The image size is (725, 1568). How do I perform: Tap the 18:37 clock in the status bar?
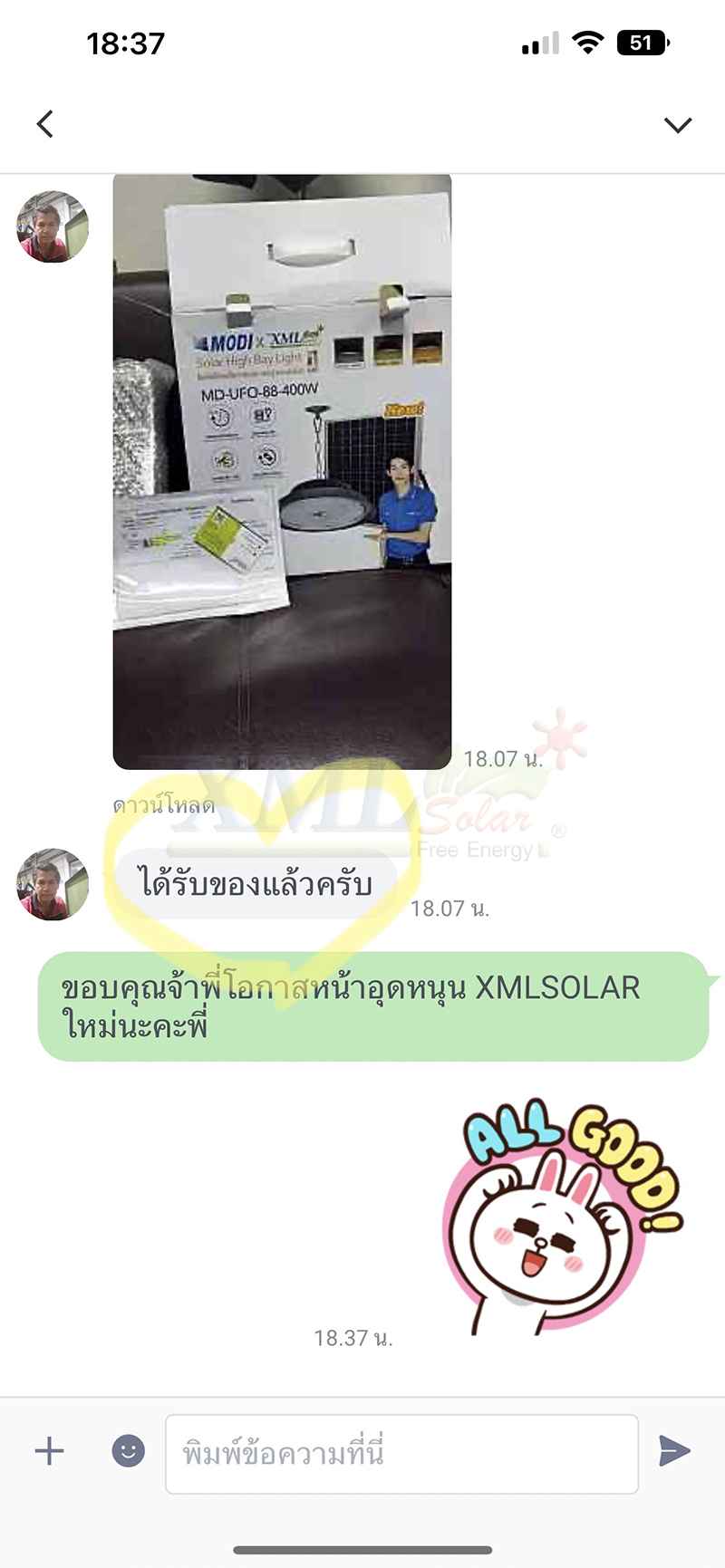coord(125,41)
